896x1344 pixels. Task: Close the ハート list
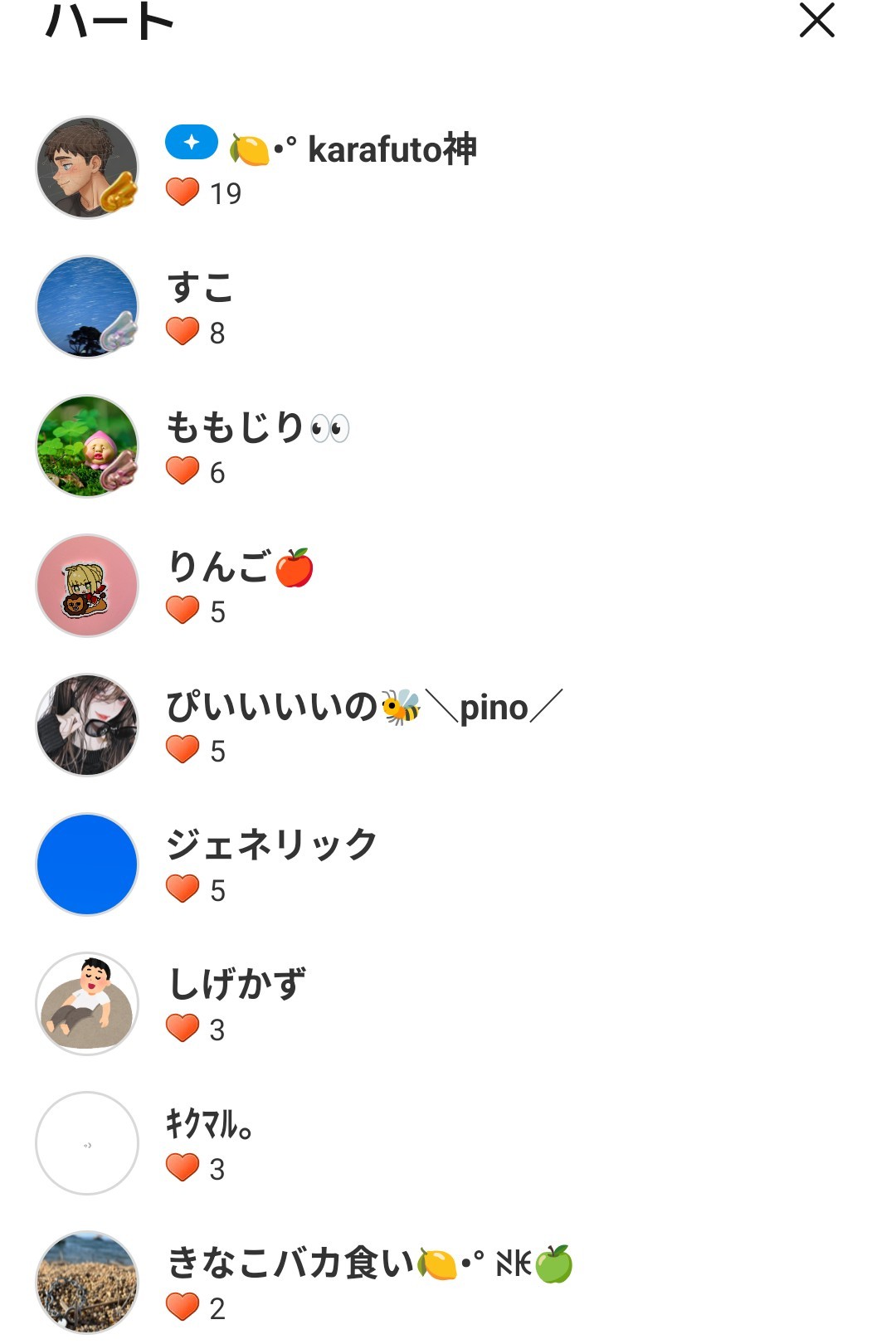(x=816, y=21)
